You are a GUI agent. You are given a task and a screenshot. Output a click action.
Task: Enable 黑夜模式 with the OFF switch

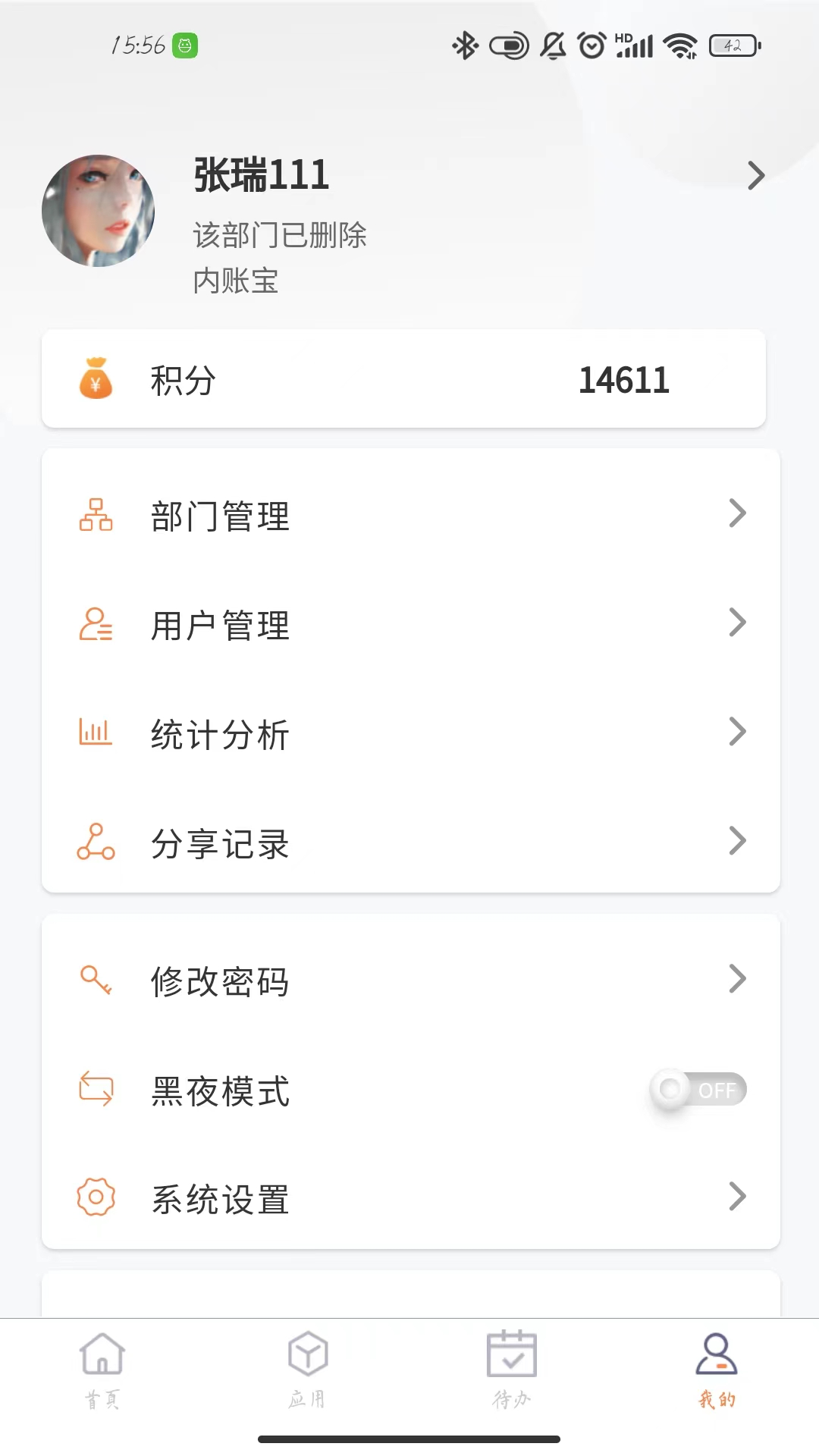(x=698, y=1090)
